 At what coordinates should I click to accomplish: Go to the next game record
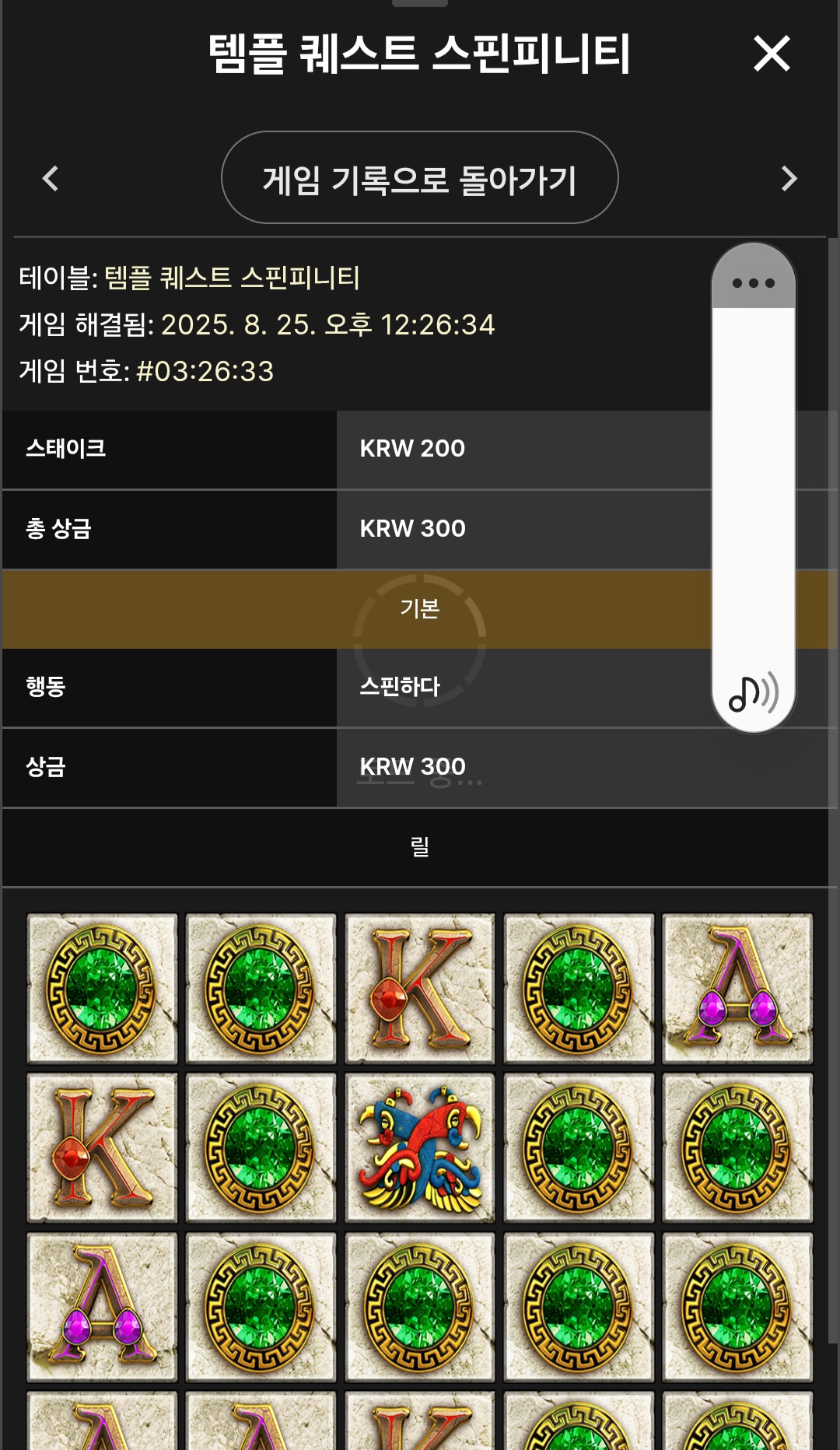tap(789, 179)
